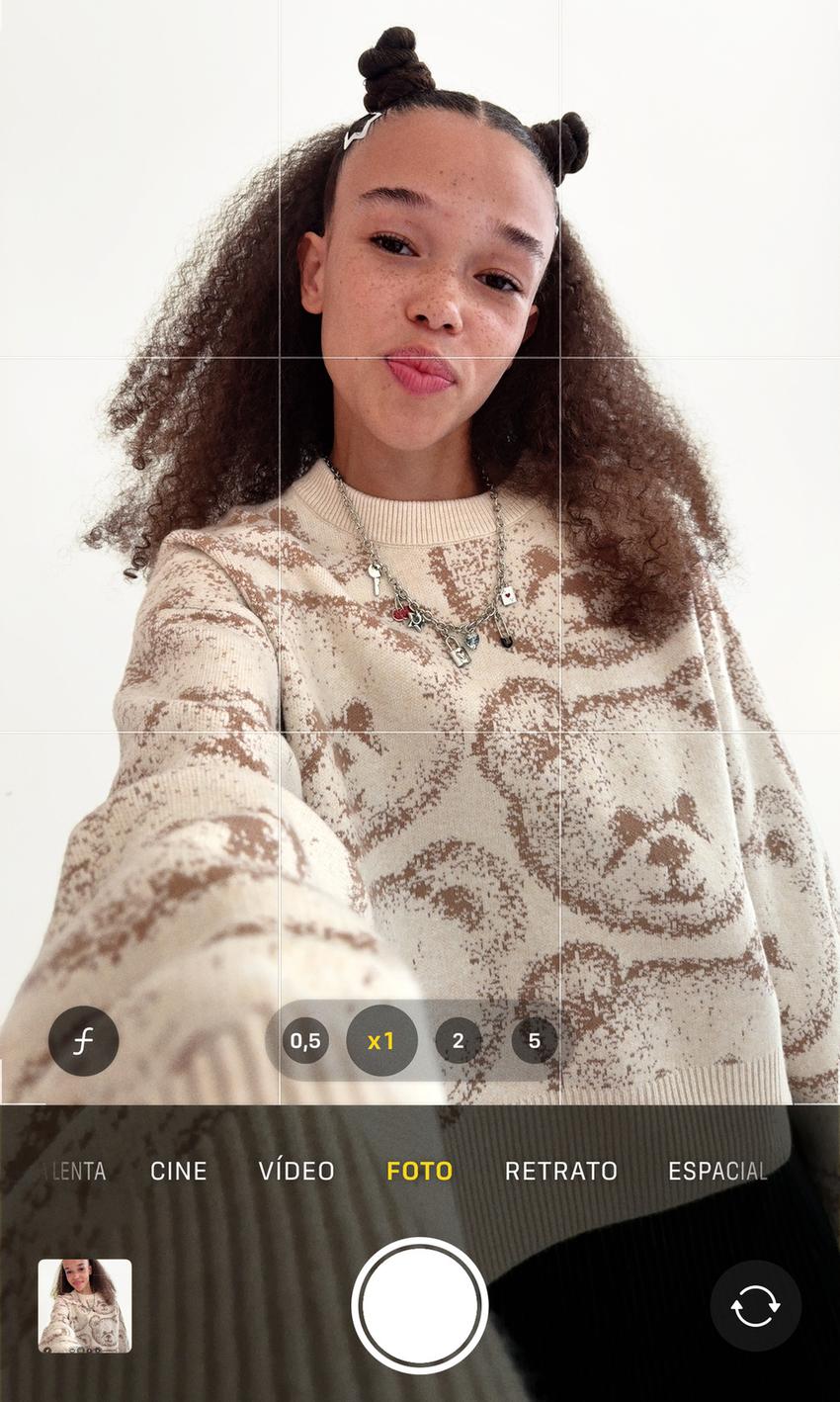The height and width of the screenshot is (1402, 840).
Task: Switch to 2x zoom
Action: coord(458,1041)
